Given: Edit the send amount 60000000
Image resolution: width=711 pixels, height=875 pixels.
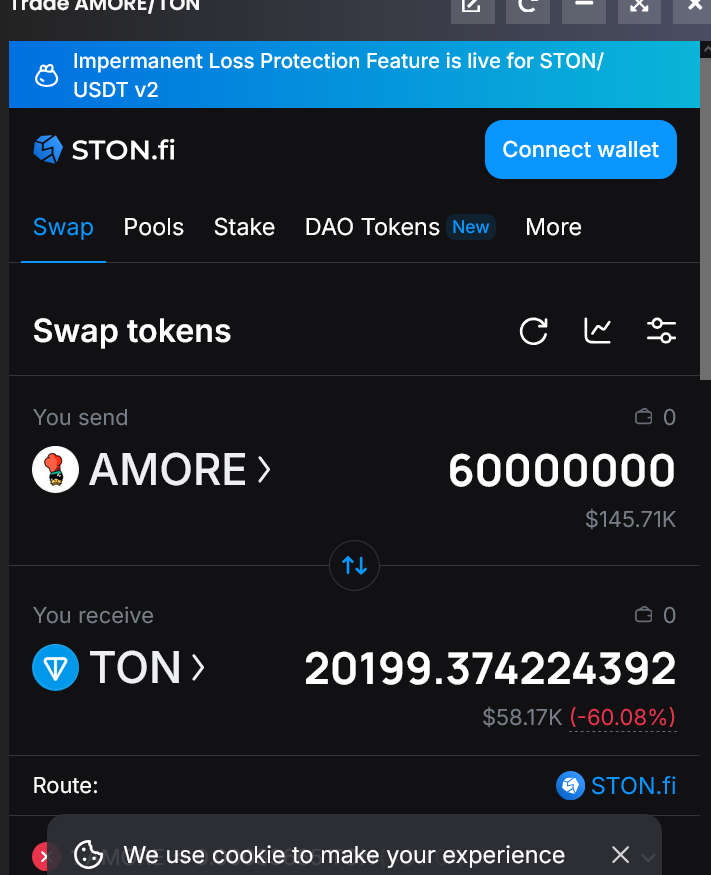Looking at the screenshot, I should pyautogui.click(x=561, y=471).
